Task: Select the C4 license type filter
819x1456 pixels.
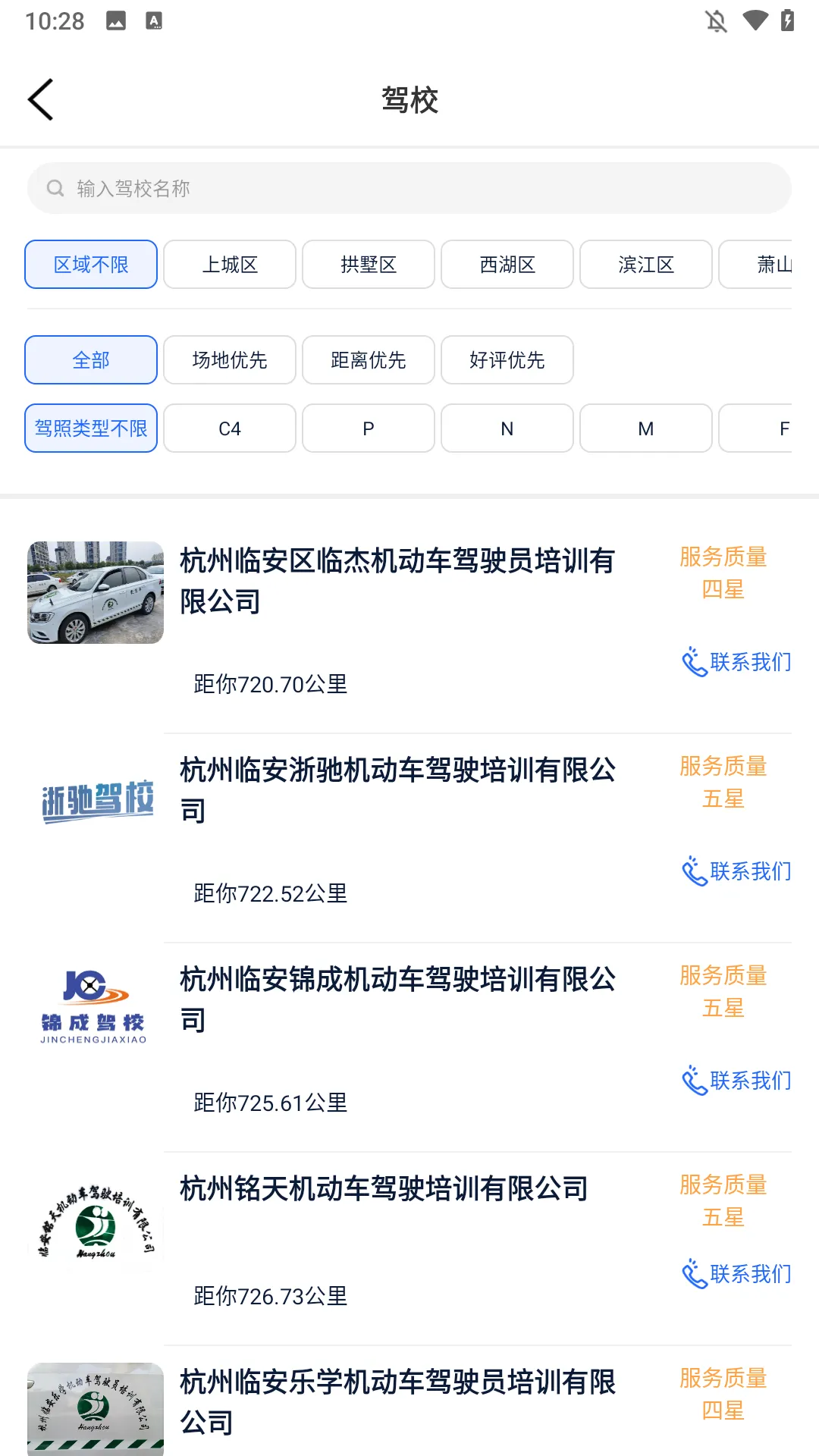Action: point(229,428)
